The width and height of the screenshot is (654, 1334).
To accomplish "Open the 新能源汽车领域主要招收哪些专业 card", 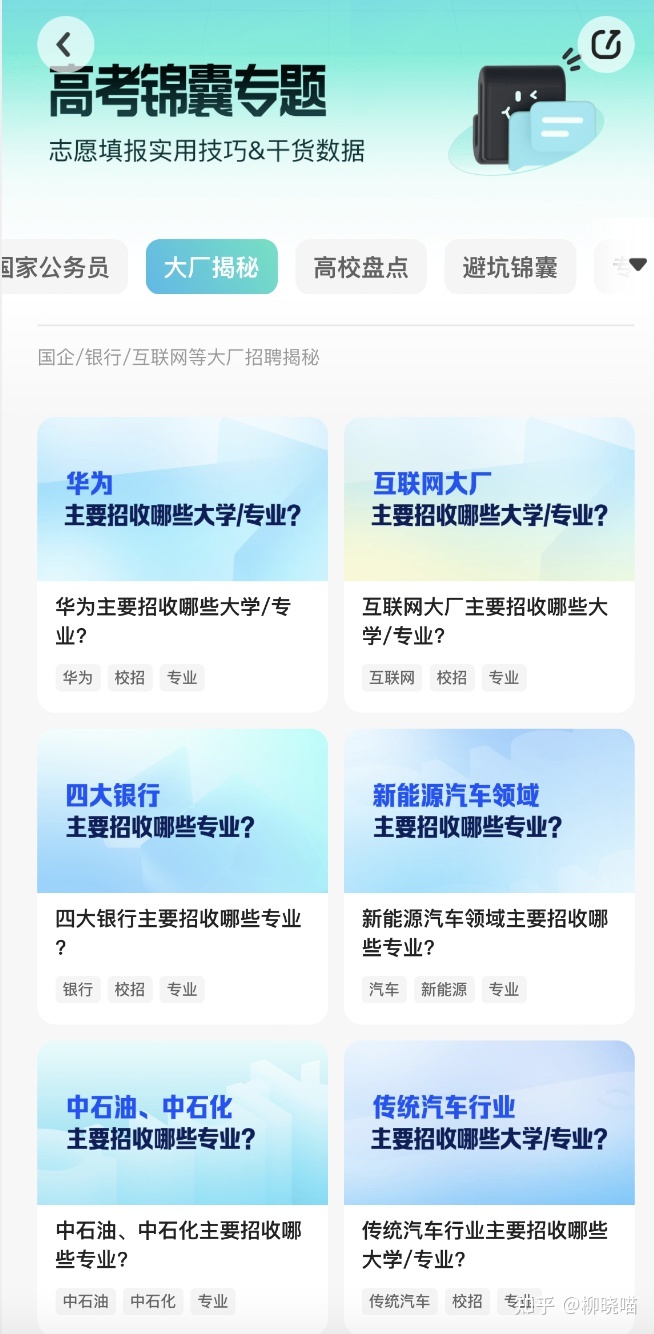I will click(x=489, y=876).
